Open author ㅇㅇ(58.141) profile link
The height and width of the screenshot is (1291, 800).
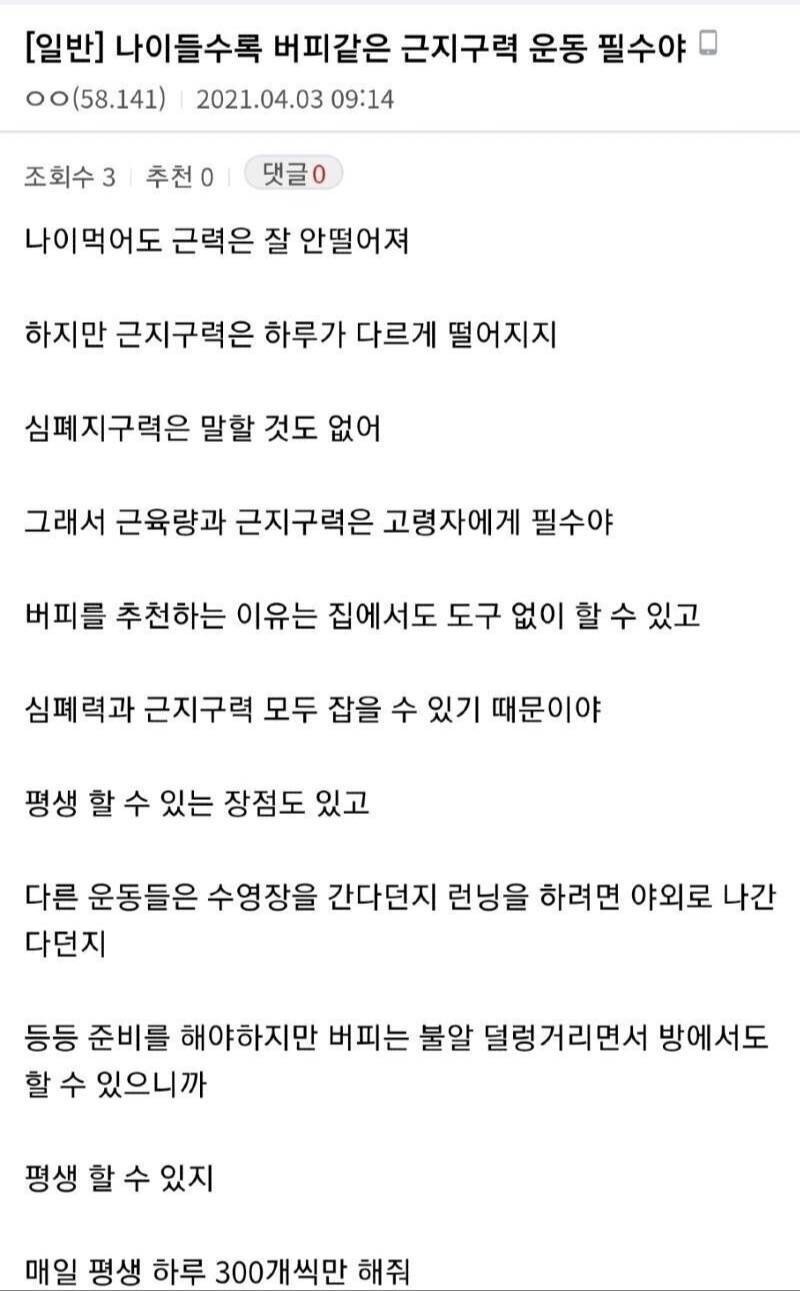coord(96,99)
